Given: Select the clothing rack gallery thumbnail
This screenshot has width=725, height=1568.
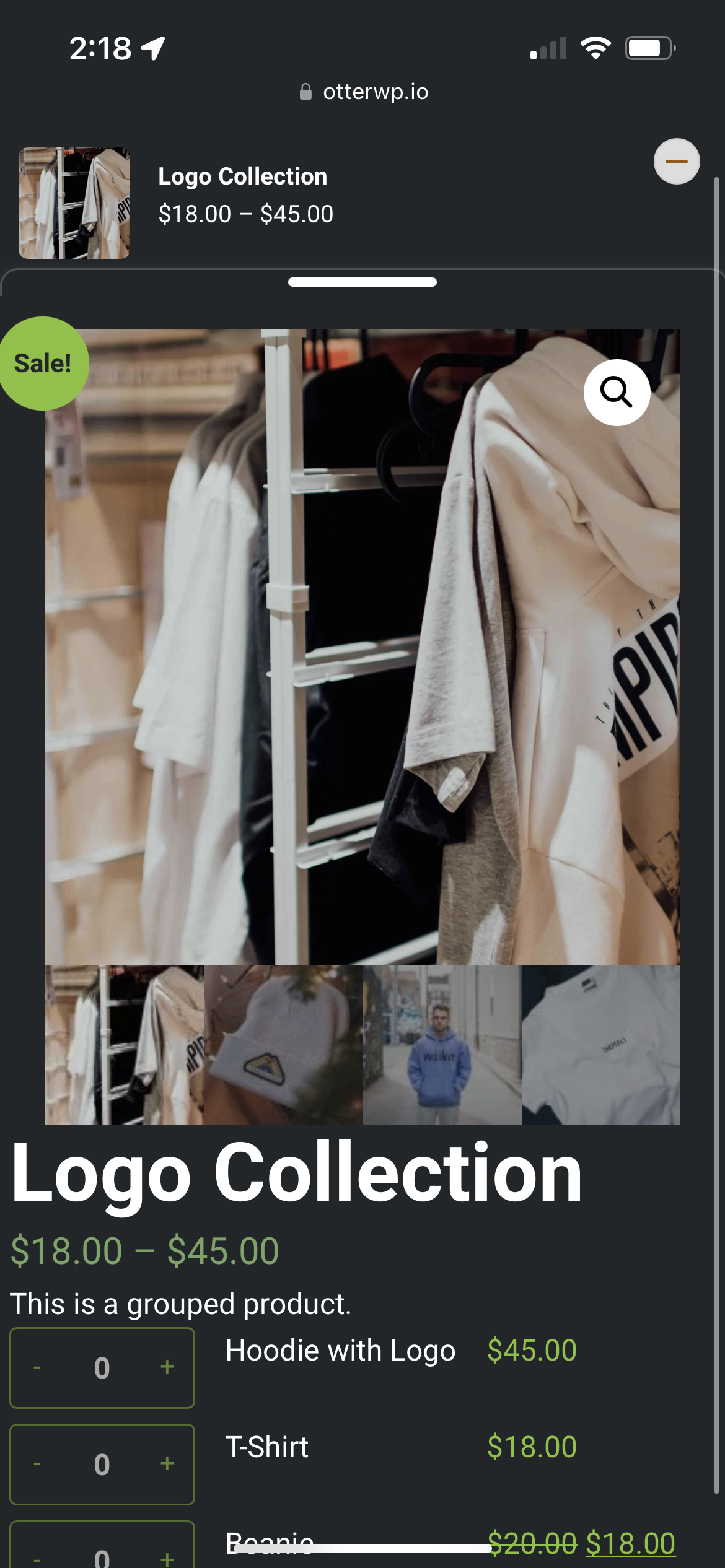Looking at the screenshot, I should [124, 1044].
